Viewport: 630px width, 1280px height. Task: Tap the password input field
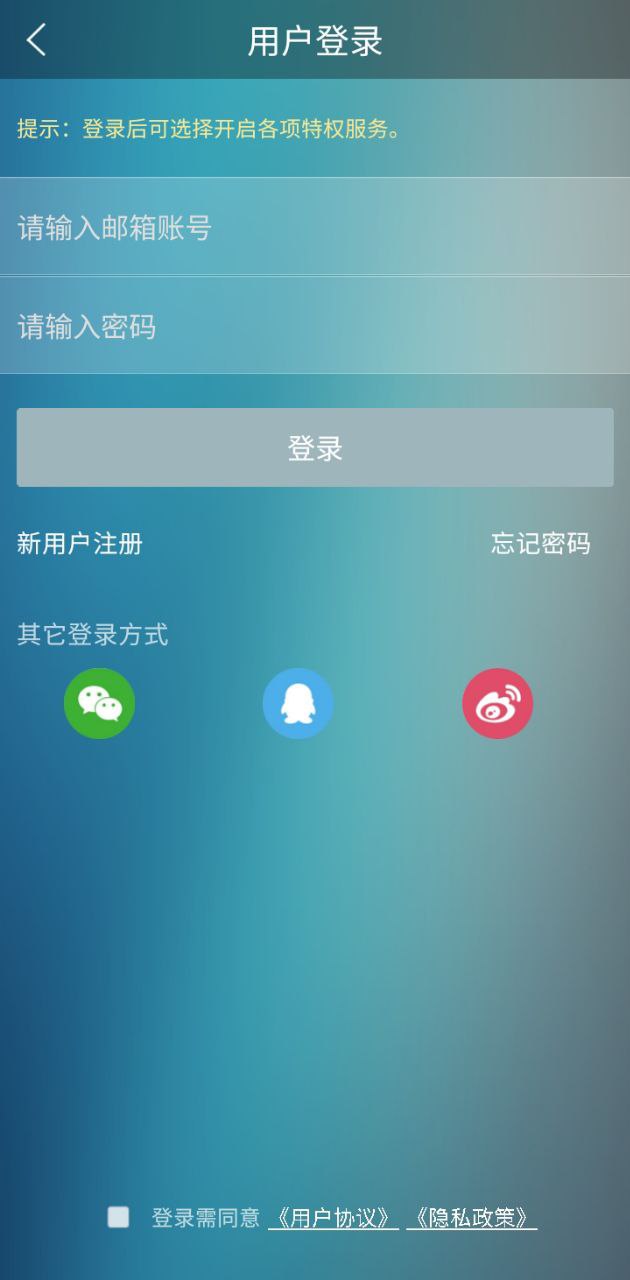pyautogui.click(x=315, y=327)
